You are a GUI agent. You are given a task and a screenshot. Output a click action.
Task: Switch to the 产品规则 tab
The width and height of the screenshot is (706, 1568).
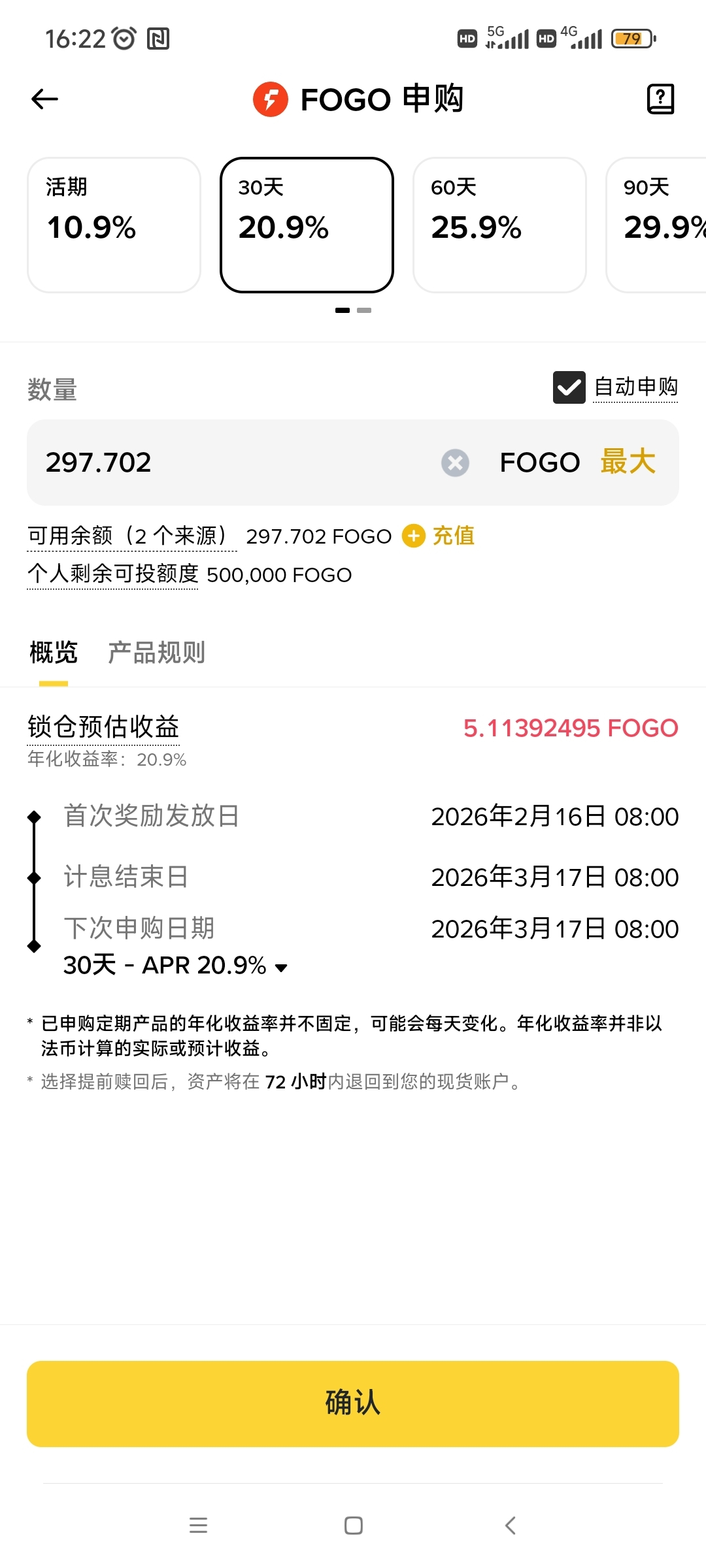[156, 652]
